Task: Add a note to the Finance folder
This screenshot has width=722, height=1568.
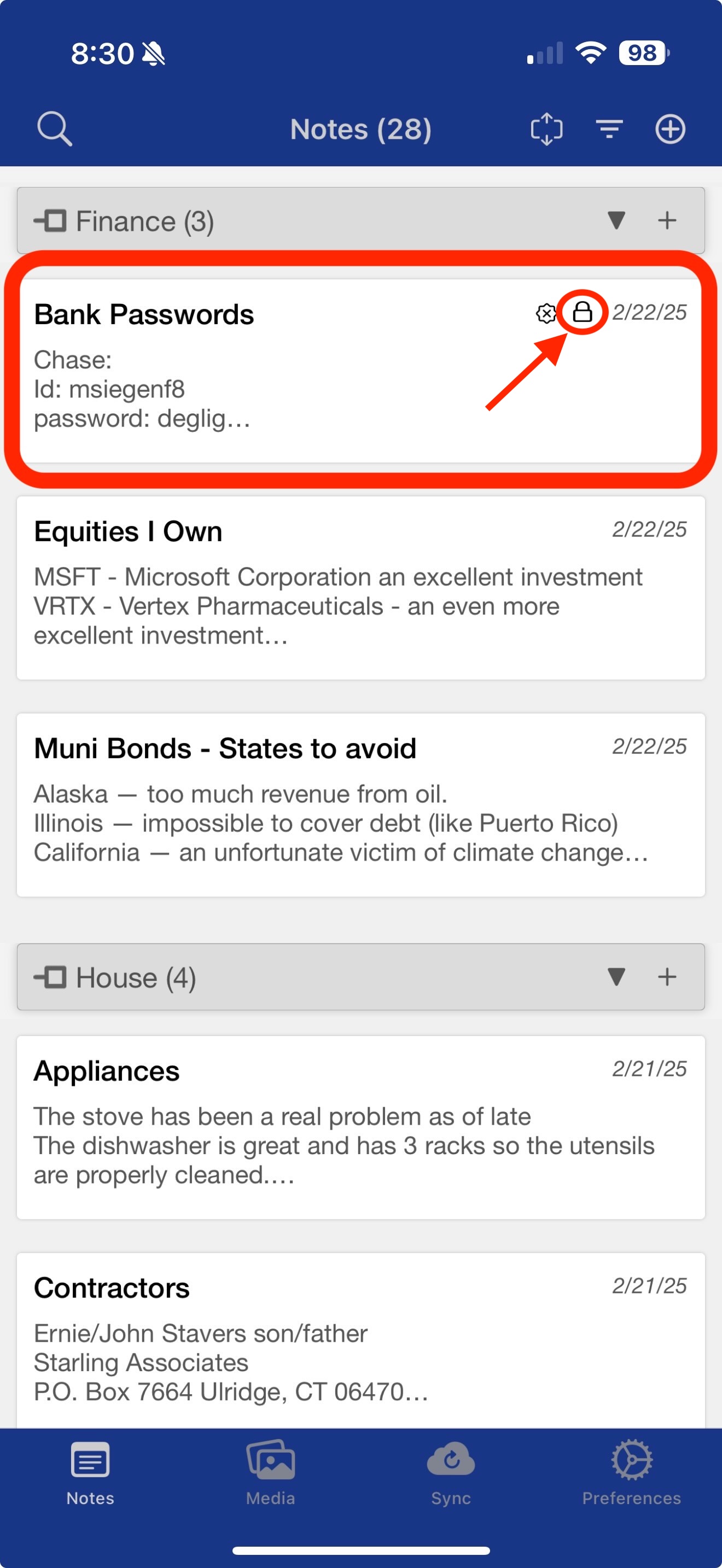Action: click(x=667, y=220)
